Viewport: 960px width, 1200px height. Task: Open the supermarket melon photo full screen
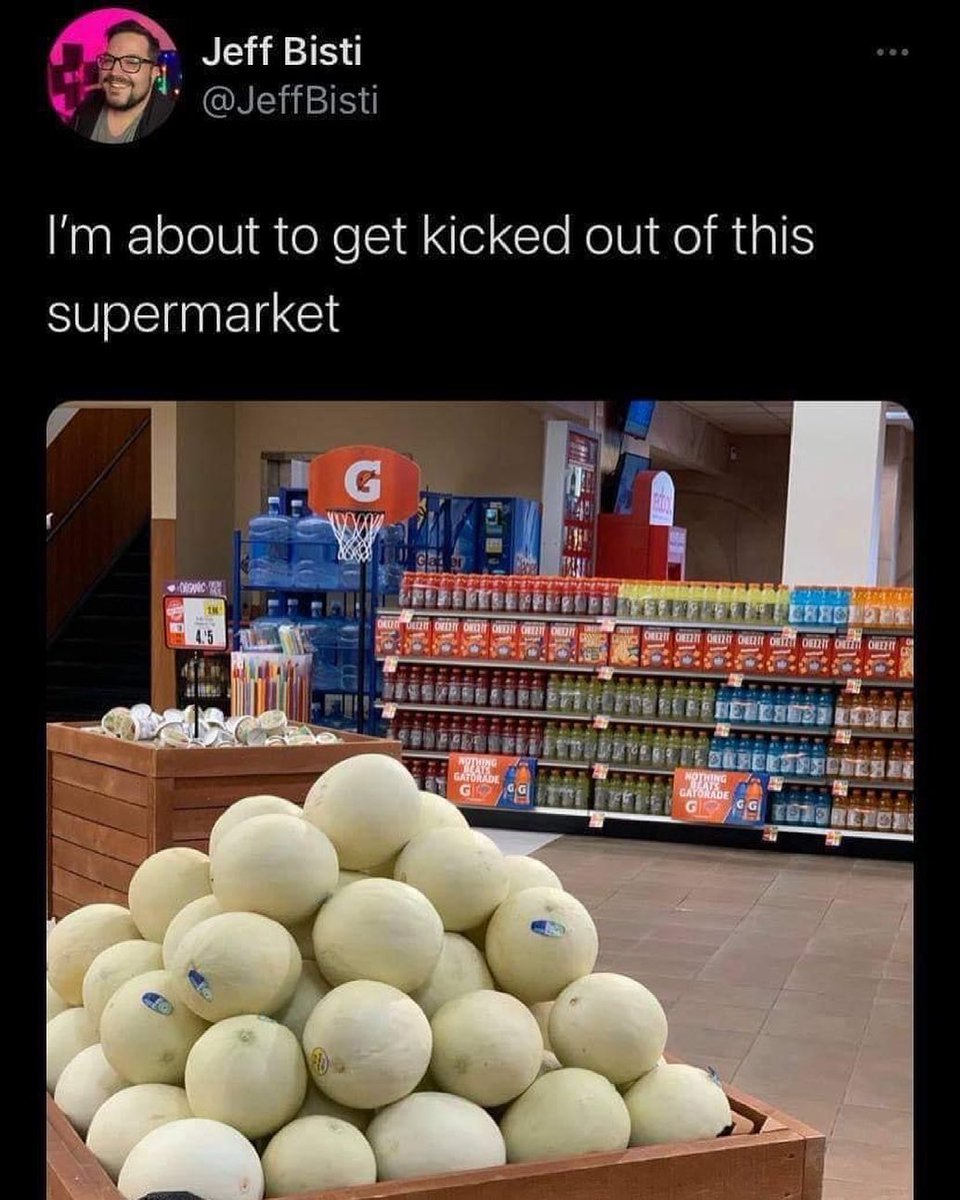click(x=480, y=800)
